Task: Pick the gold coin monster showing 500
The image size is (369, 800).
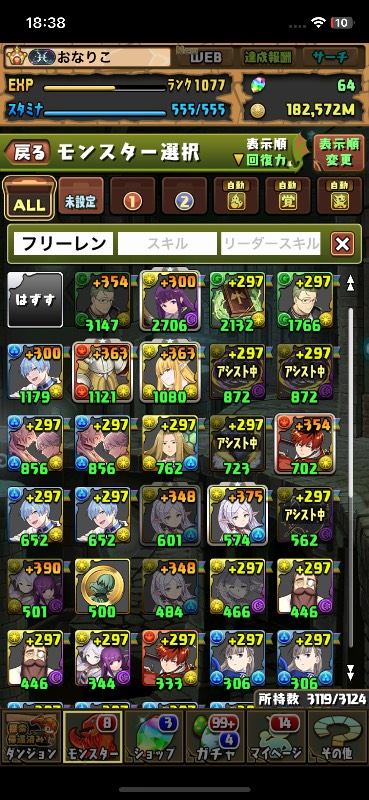Action: (103, 587)
